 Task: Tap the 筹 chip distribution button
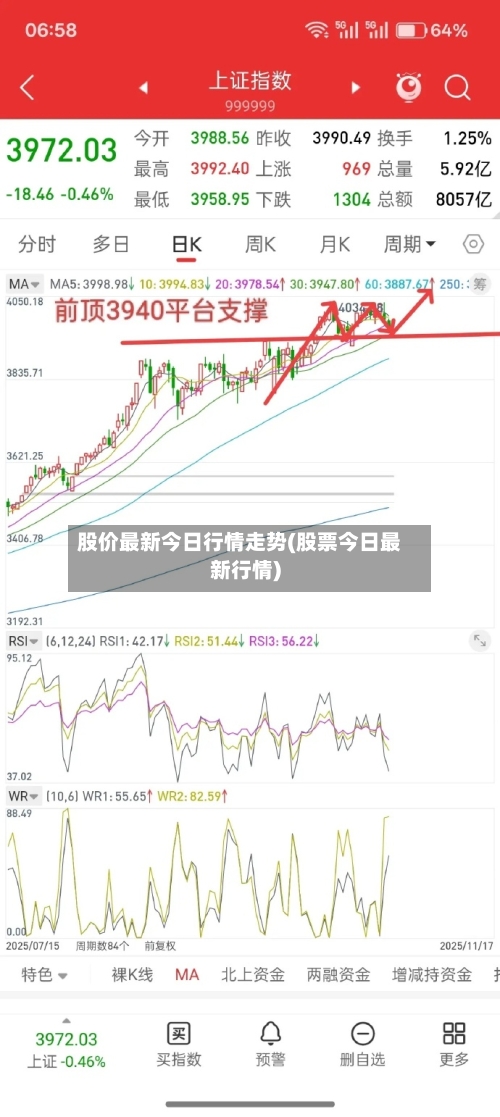point(481,284)
